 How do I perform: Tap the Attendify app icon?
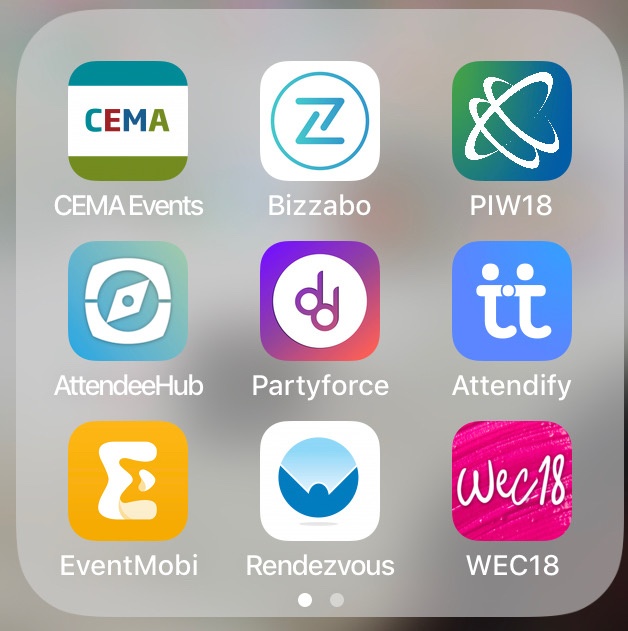(512, 301)
